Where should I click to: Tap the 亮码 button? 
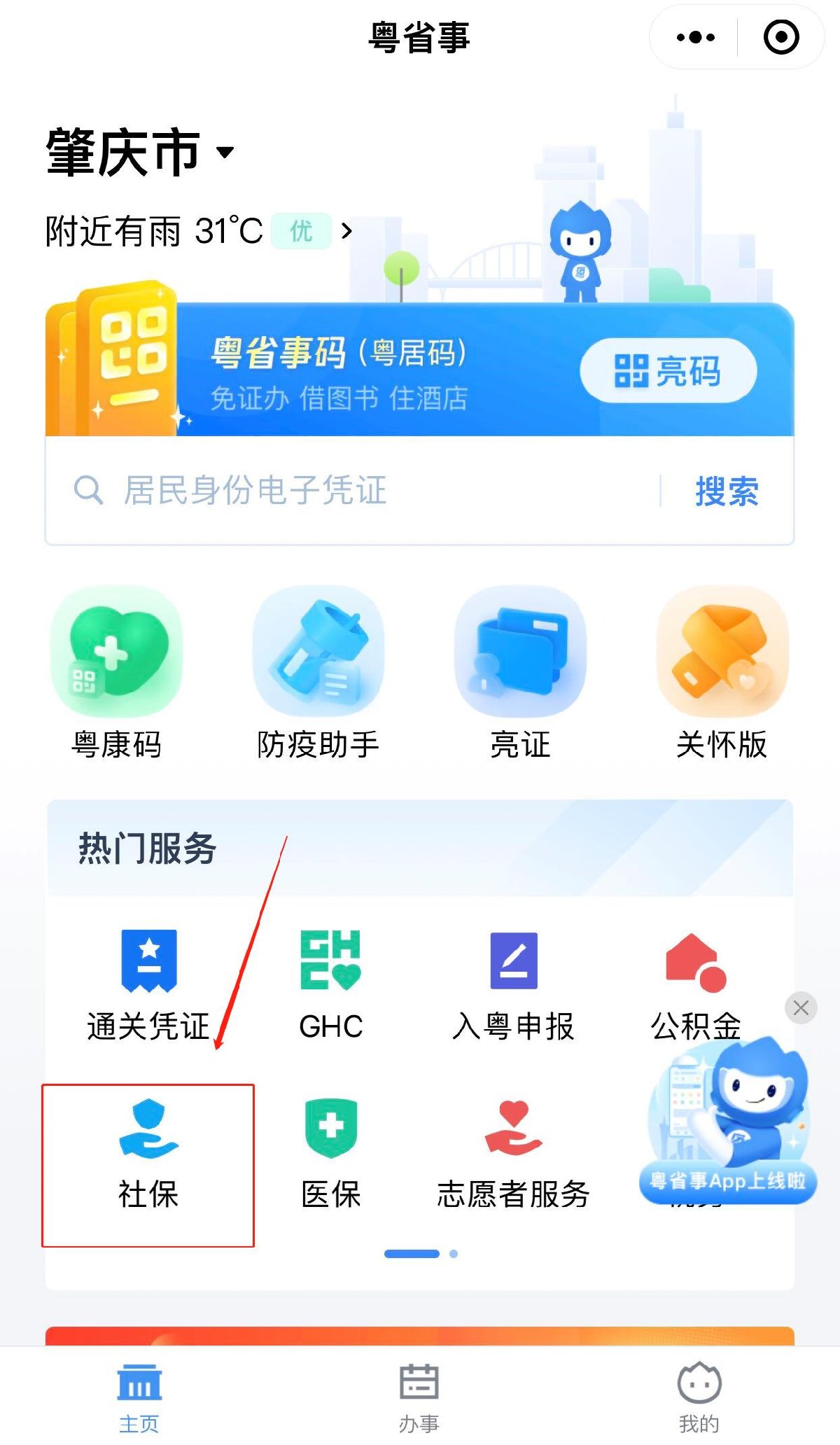[668, 370]
